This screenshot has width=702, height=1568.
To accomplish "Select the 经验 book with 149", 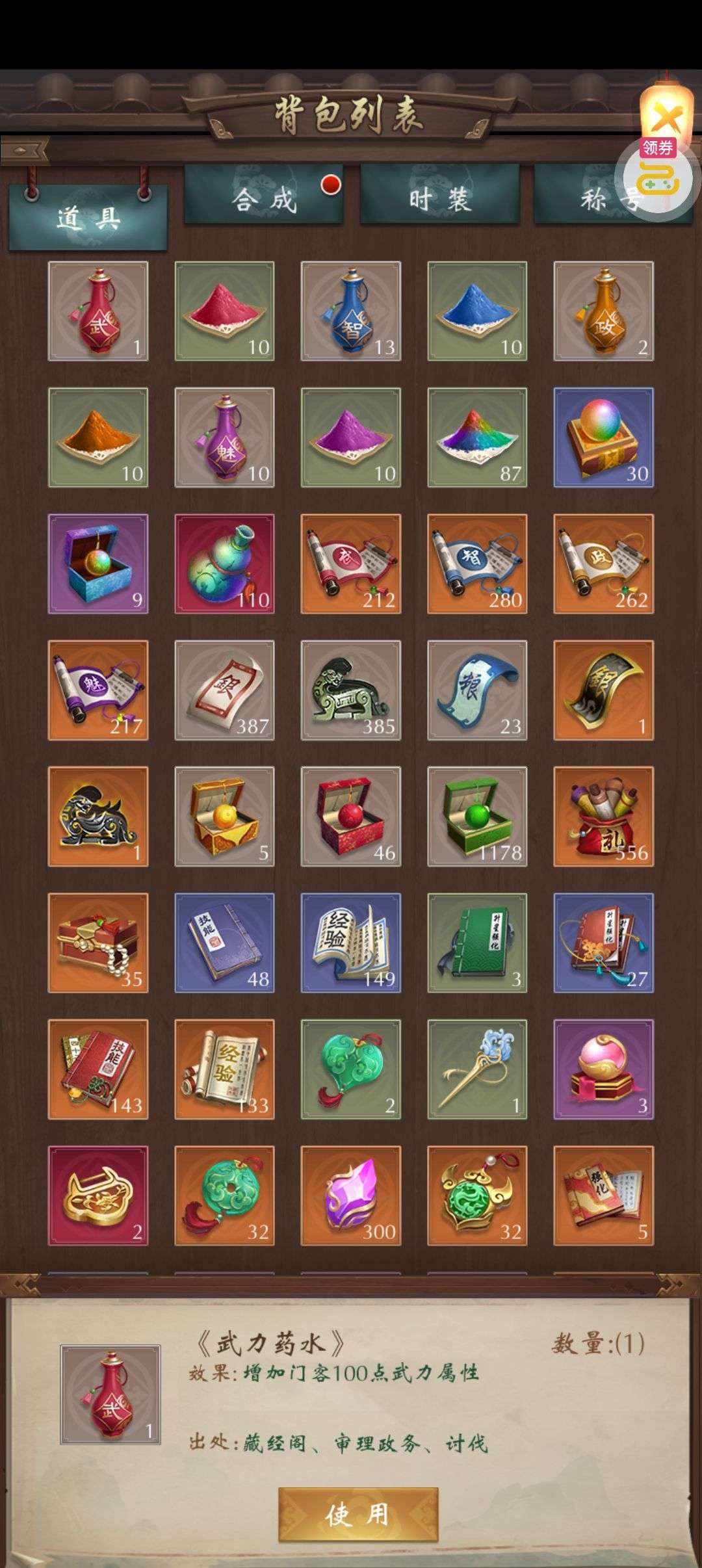I will (351, 943).
